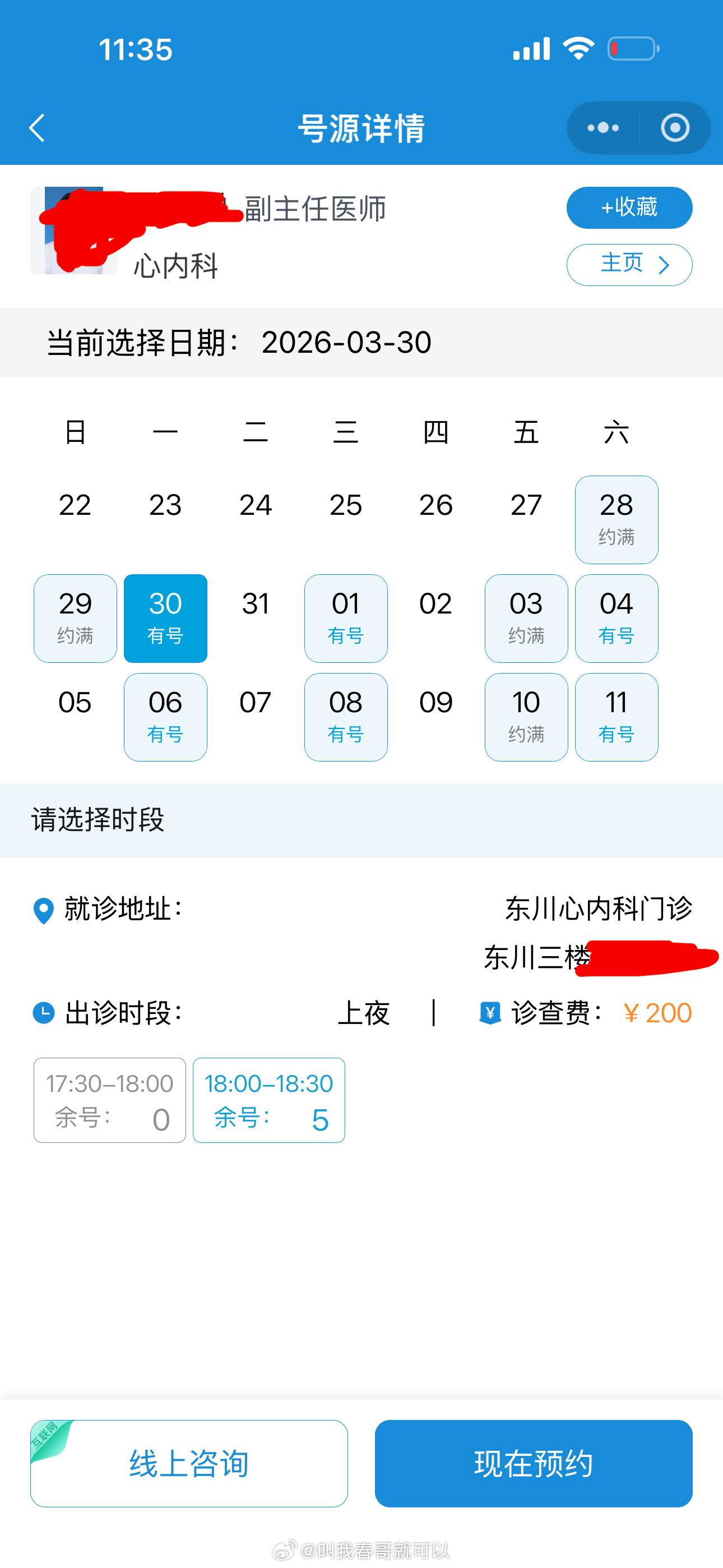The height and width of the screenshot is (1568, 723).
Task: Select the 18:00–18:30 time slot
Action: (268, 1099)
